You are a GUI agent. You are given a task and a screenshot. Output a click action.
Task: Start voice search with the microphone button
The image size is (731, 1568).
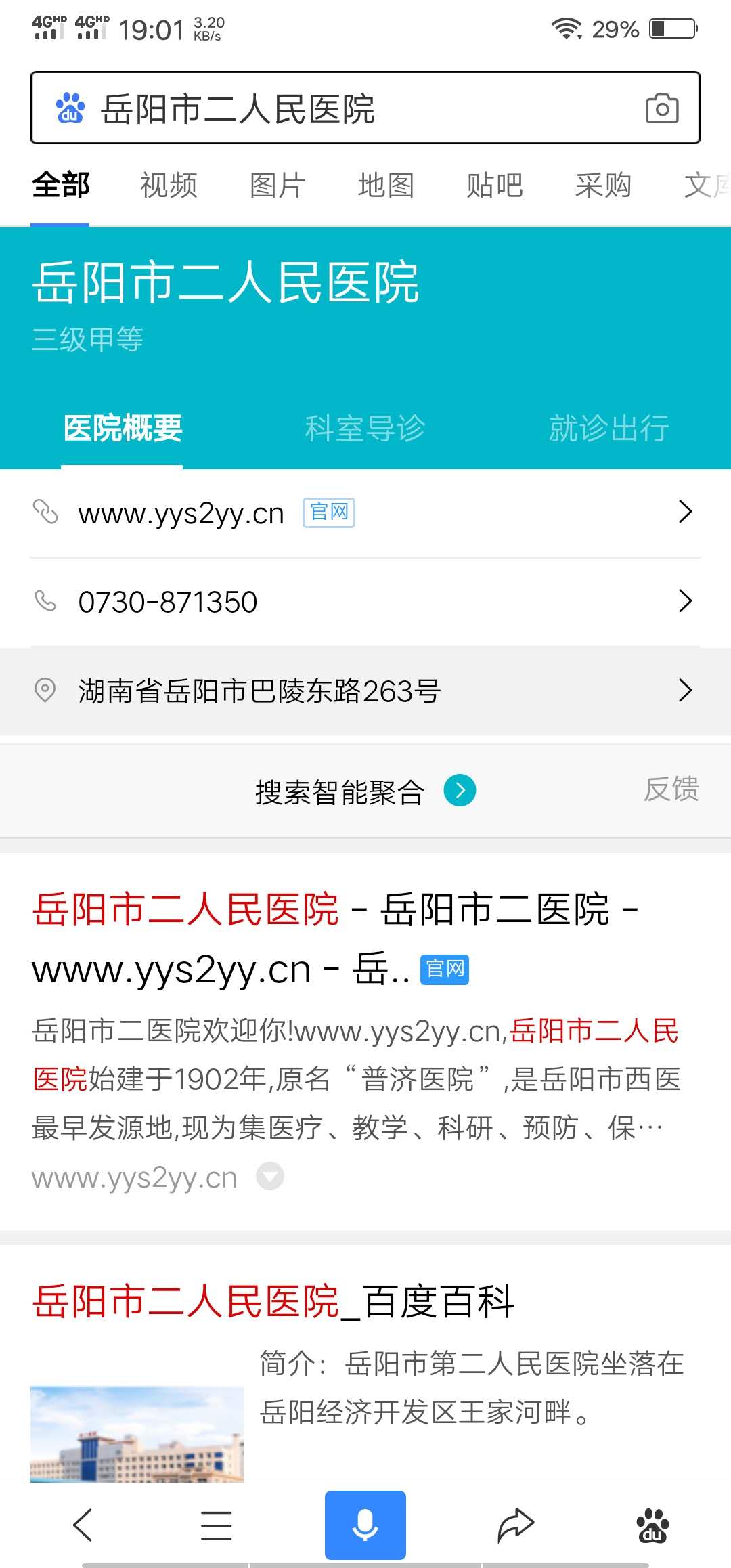[x=365, y=1525]
